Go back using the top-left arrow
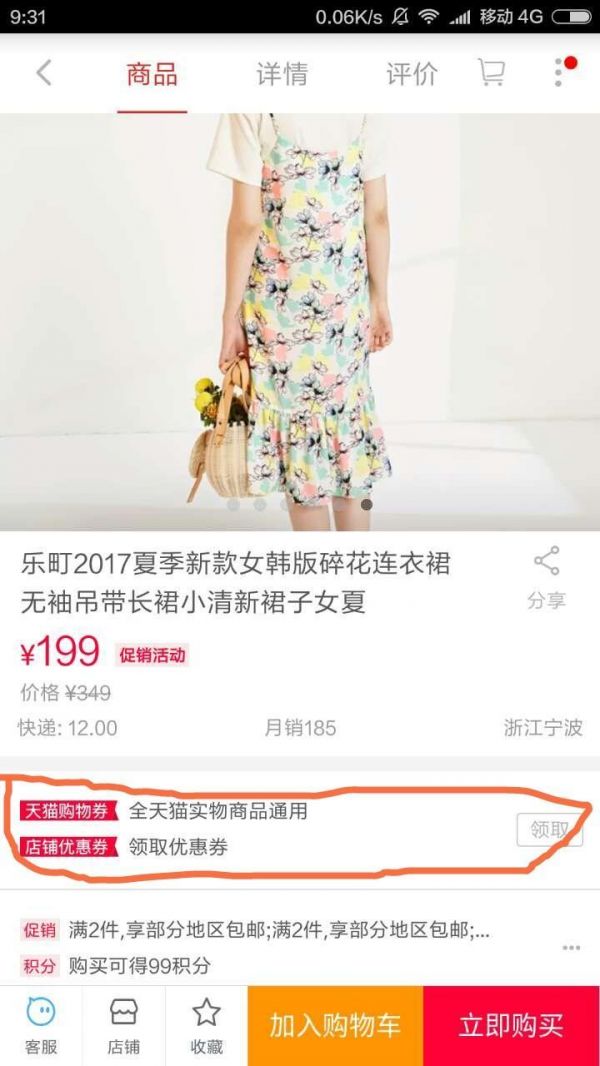600x1066 pixels. coord(43,73)
